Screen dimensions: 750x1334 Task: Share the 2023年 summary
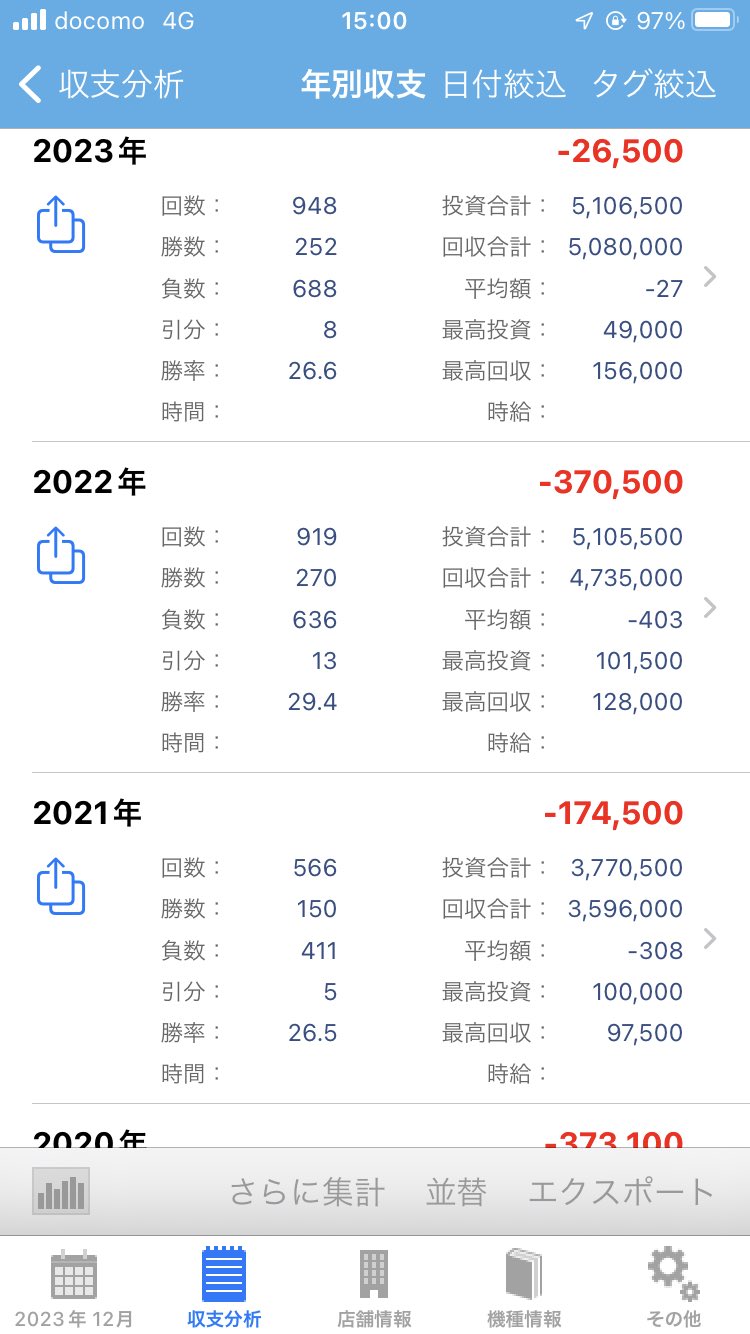click(x=61, y=224)
